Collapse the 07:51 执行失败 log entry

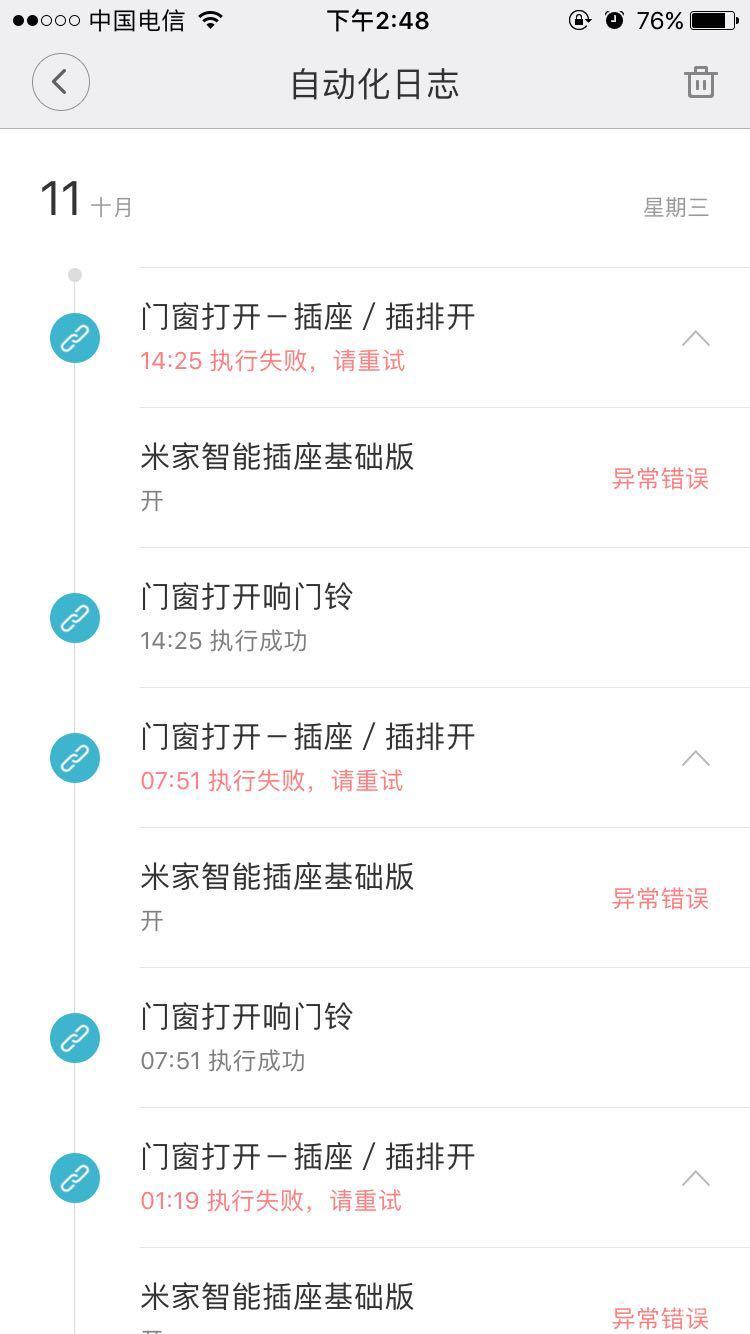(x=696, y=758)
